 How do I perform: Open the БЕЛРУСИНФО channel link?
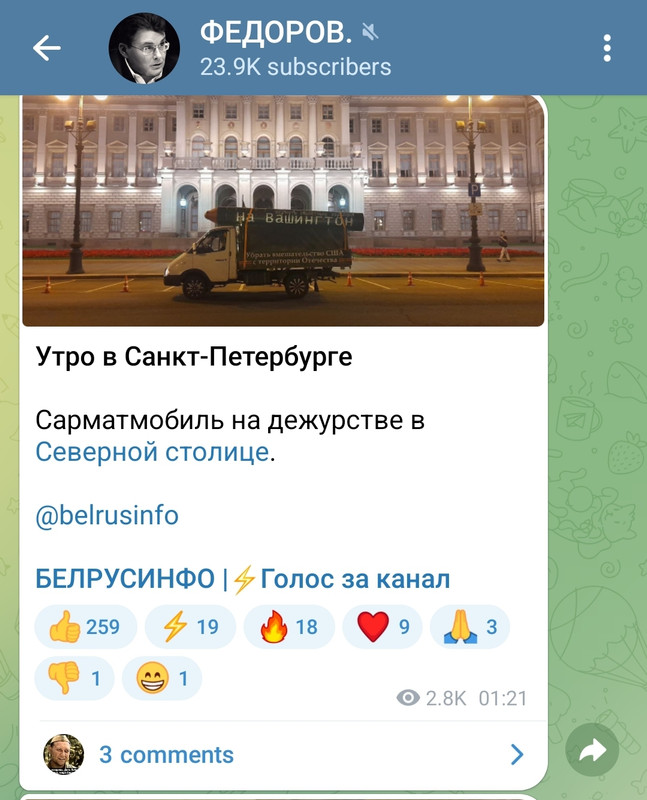[x=125, y=578]
